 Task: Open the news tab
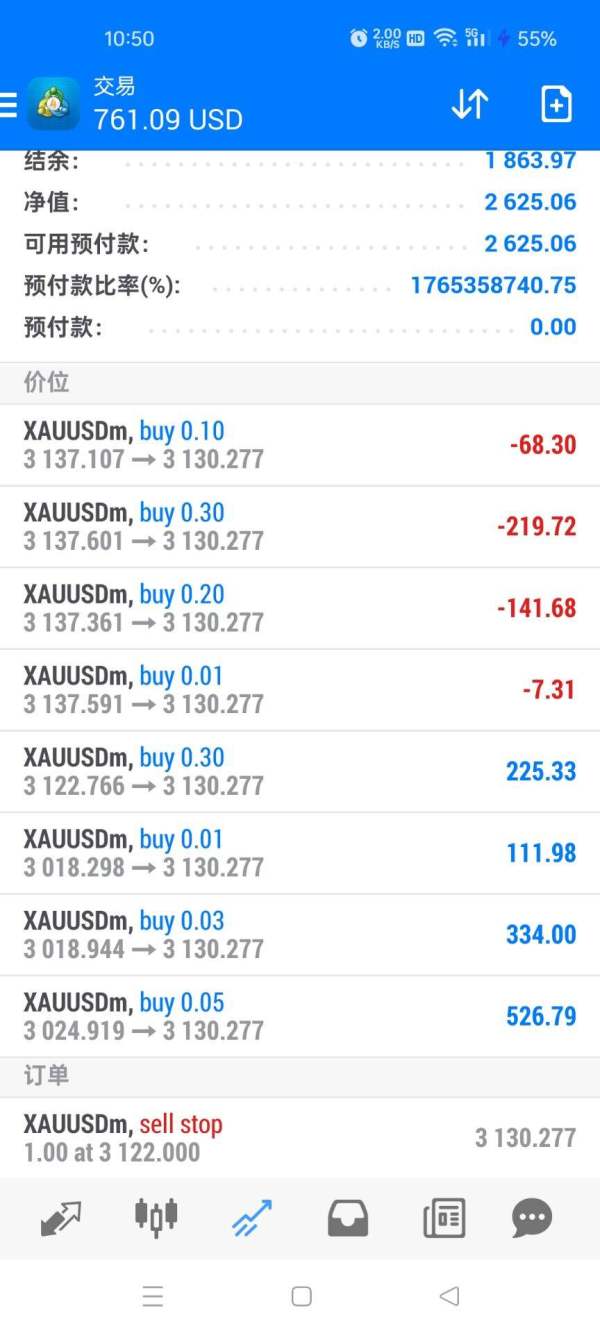click(x=444, y=1218)
